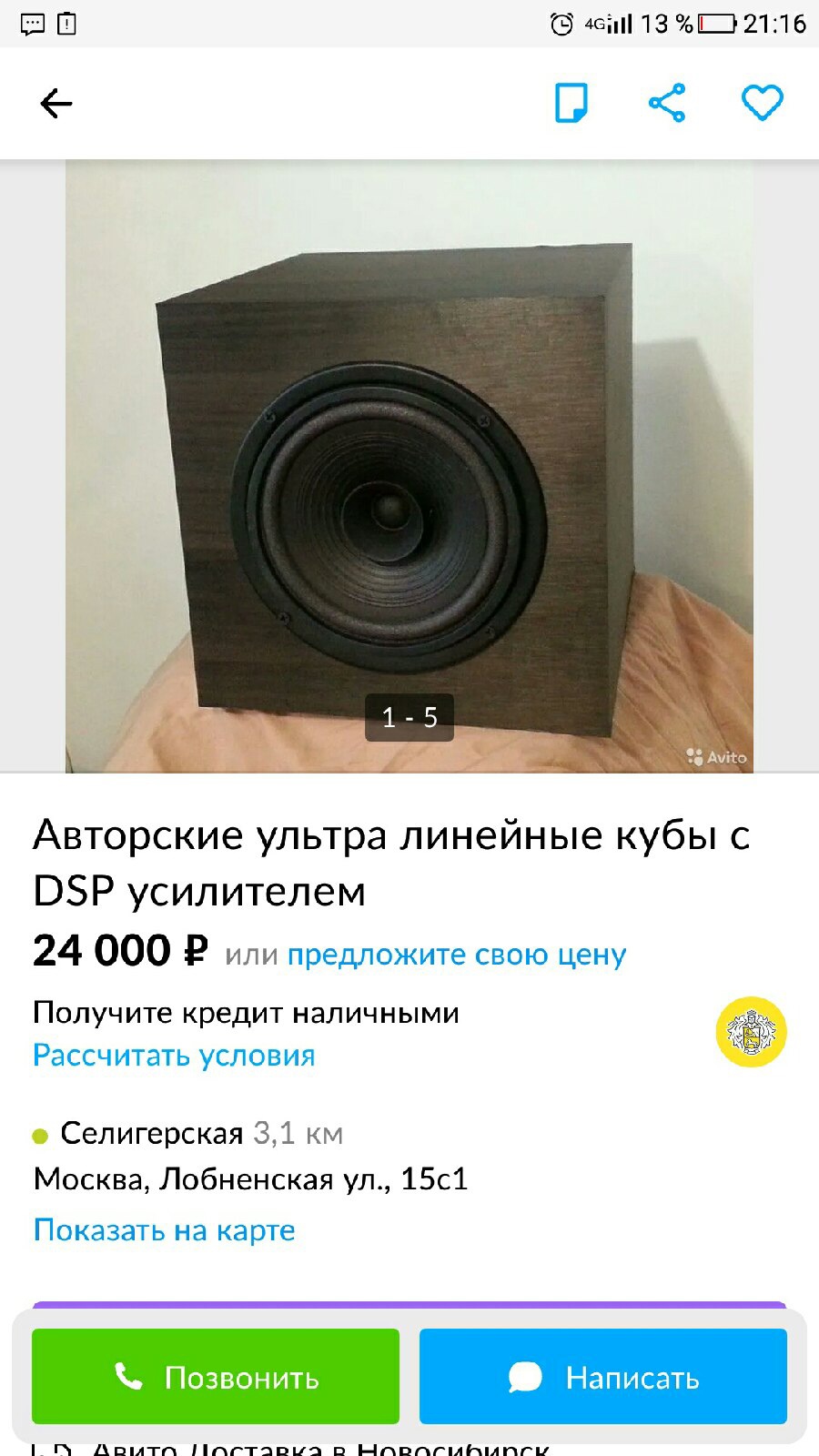Tap 'Показать на карте' link
Screen dimensions: 819x1456
(164, 1230)
